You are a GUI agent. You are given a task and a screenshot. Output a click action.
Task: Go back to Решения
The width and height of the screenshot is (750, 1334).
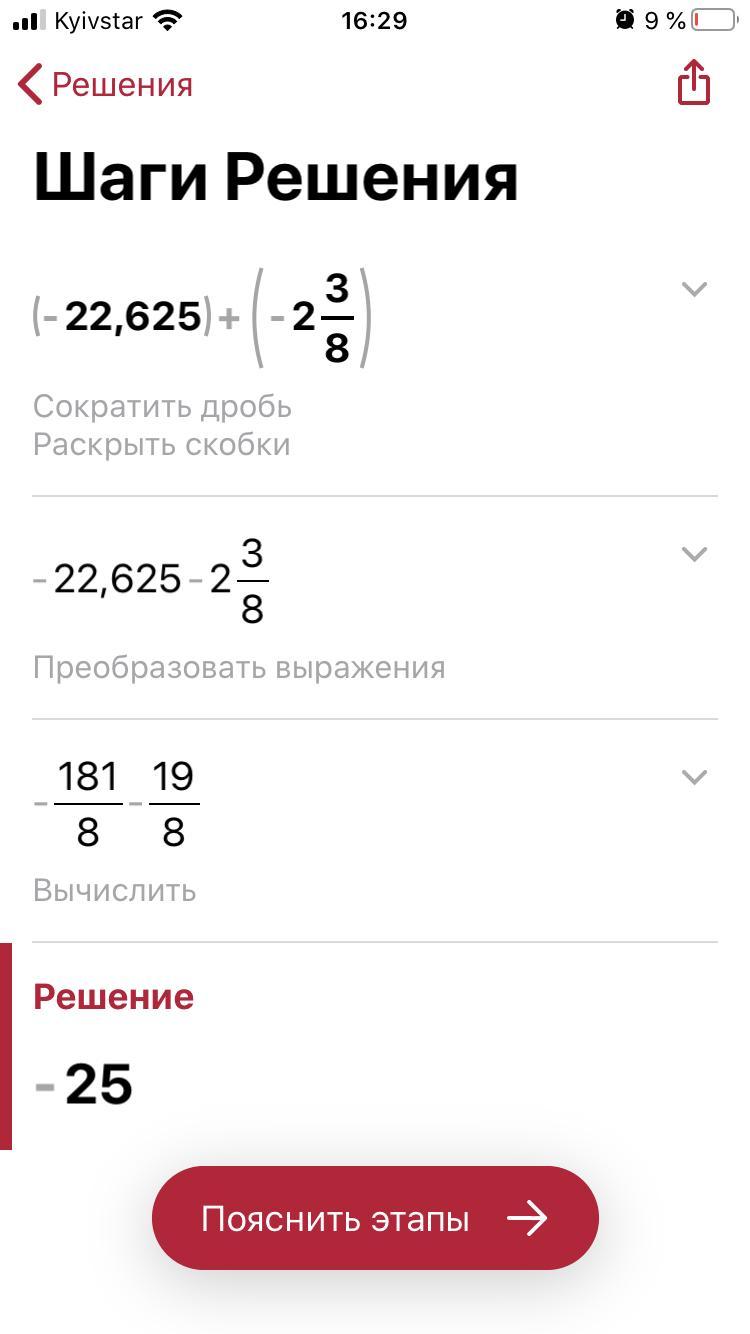click(x=105, y=85)
